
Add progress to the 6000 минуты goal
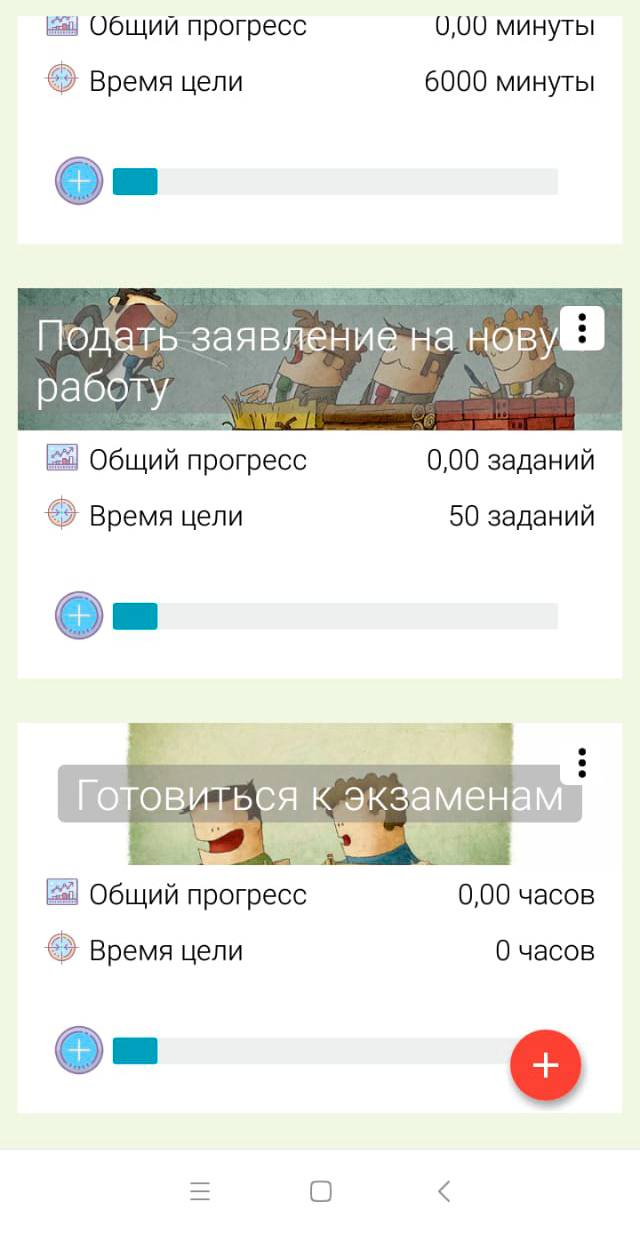[x=79, y=181]
